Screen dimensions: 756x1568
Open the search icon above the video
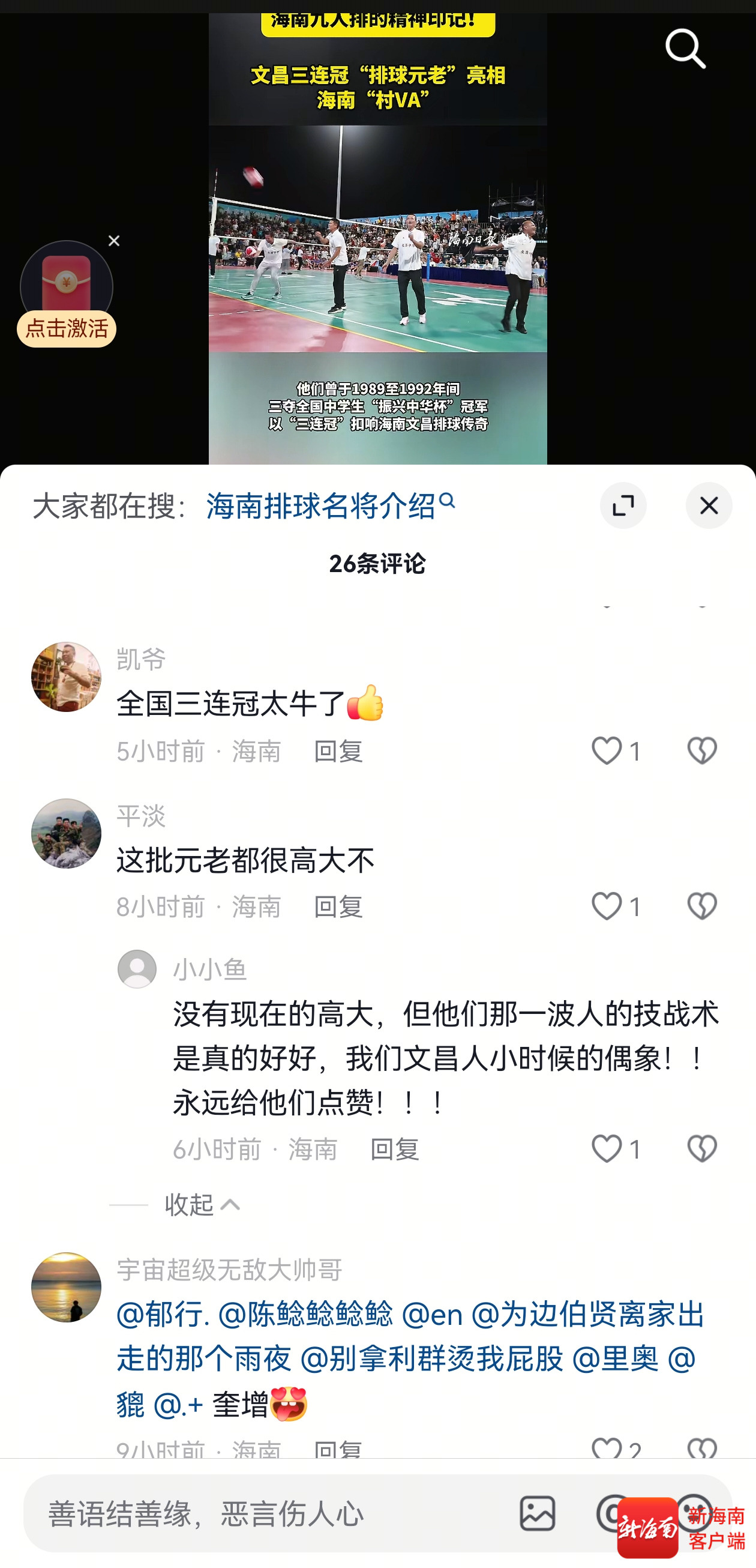(x=685, y=49)
